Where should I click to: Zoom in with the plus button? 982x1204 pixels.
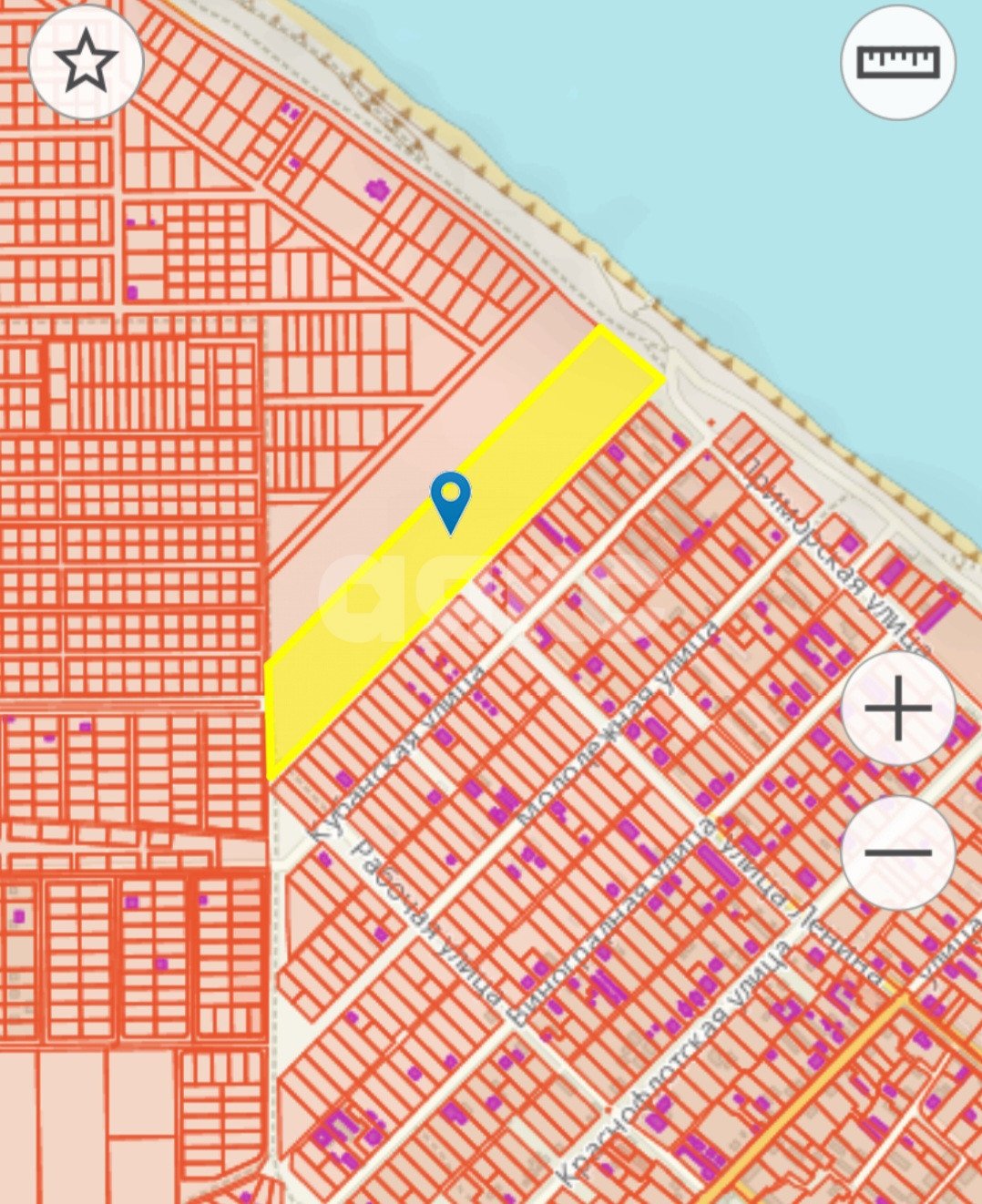tap(897, 708)
